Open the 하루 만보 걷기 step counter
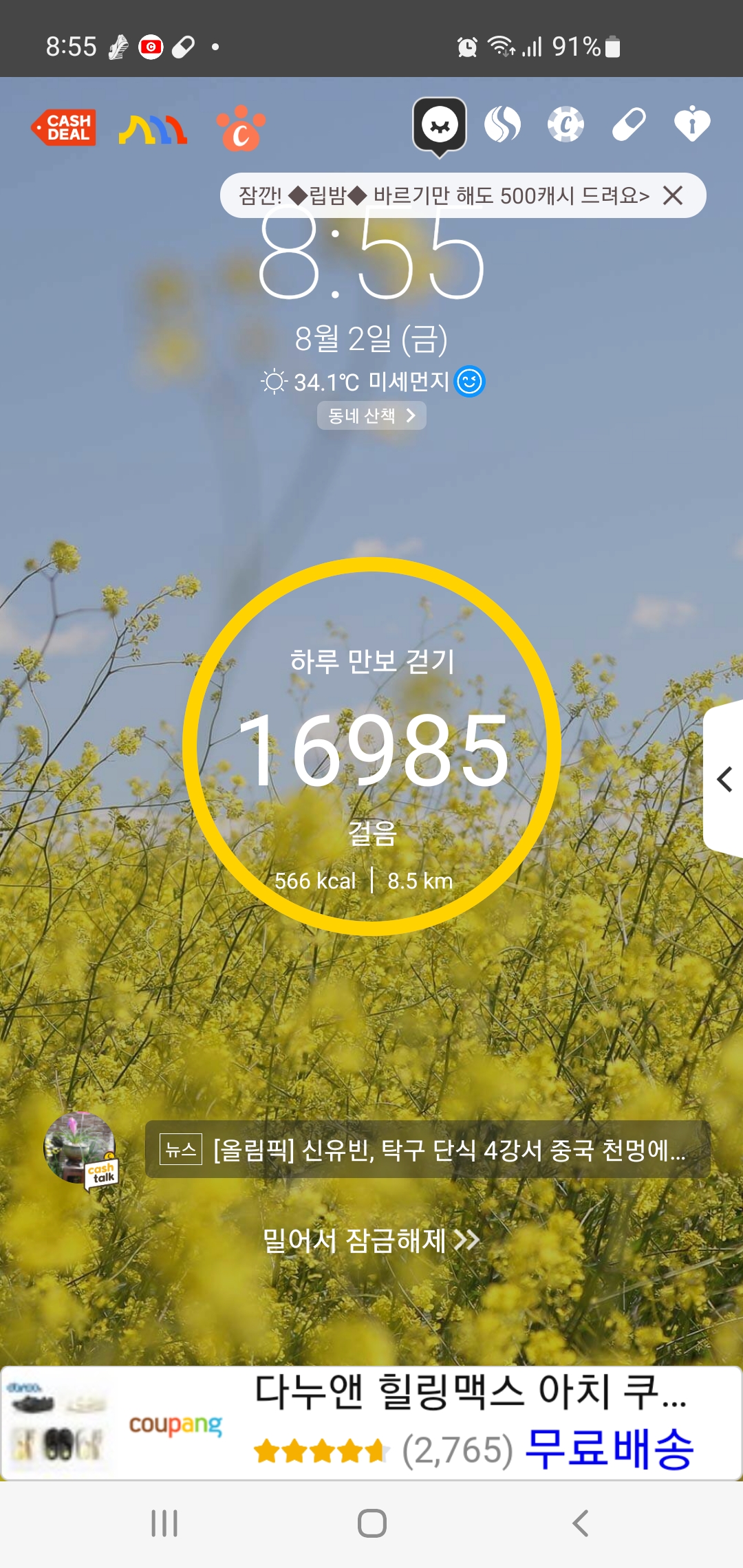The height and width of the screenshot is (1568, 743). (x=371, y=746)
